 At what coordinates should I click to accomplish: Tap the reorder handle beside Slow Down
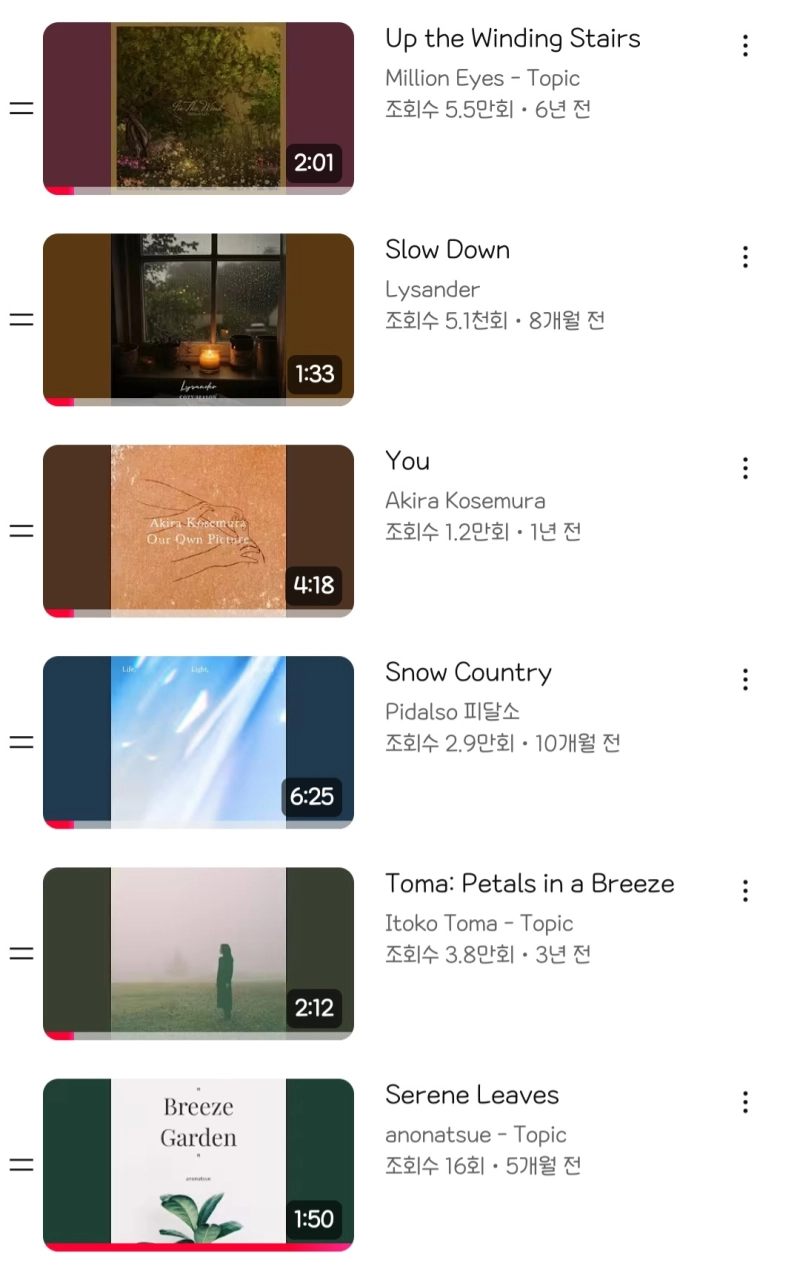coord(21,319)
